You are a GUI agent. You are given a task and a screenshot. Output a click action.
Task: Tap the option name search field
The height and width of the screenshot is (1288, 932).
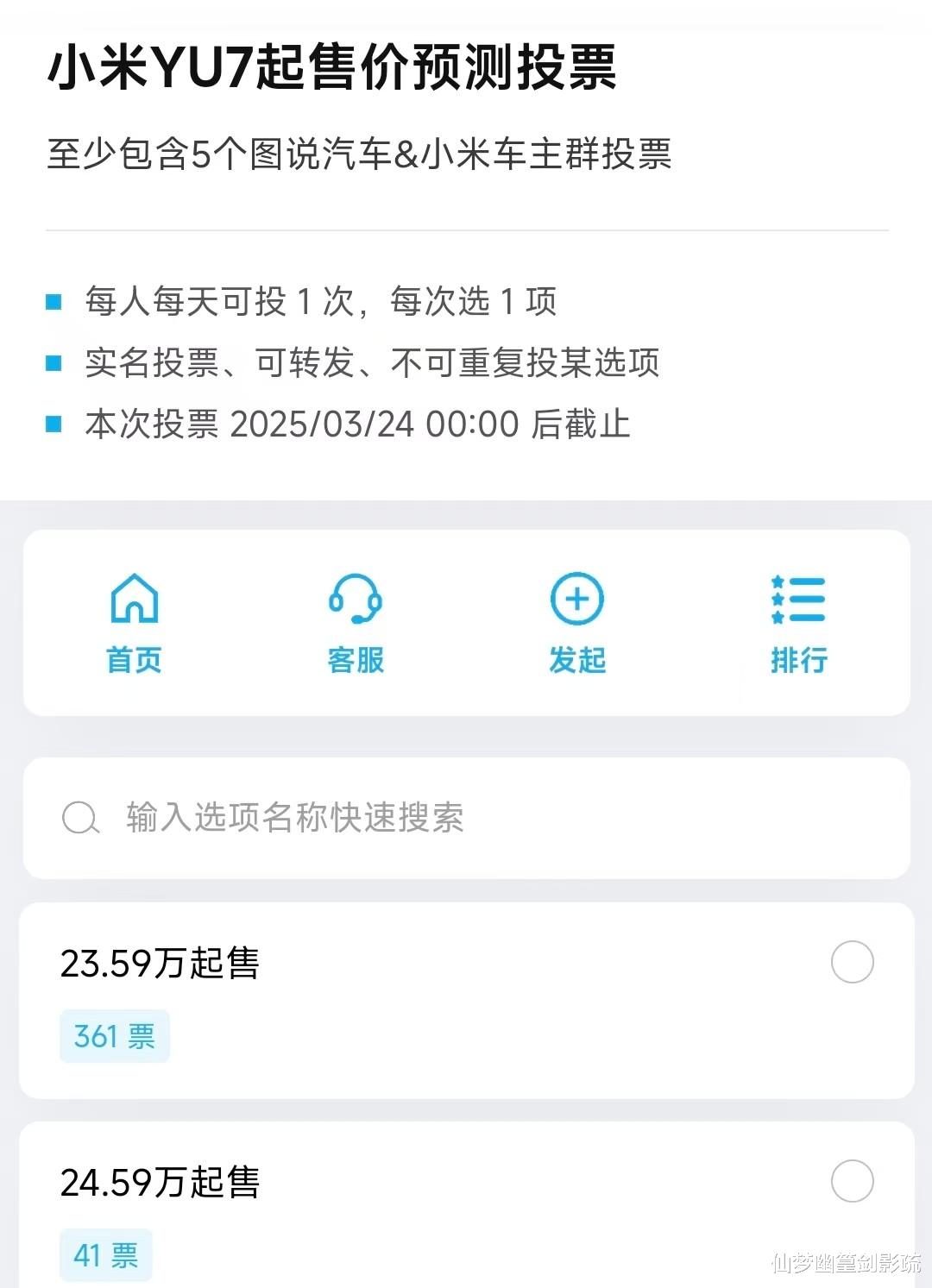point(466,817)
